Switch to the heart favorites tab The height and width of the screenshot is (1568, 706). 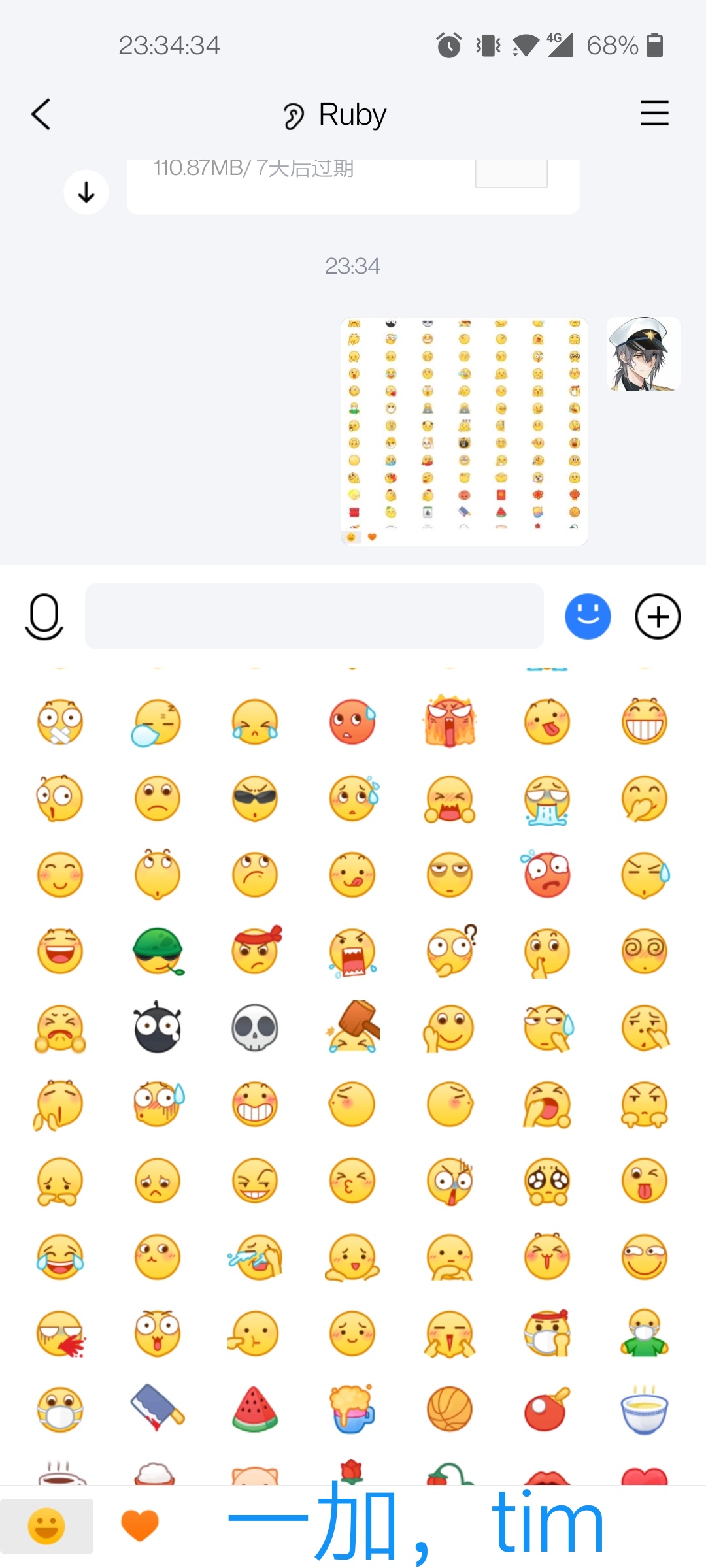click(x=140, y=1526)
